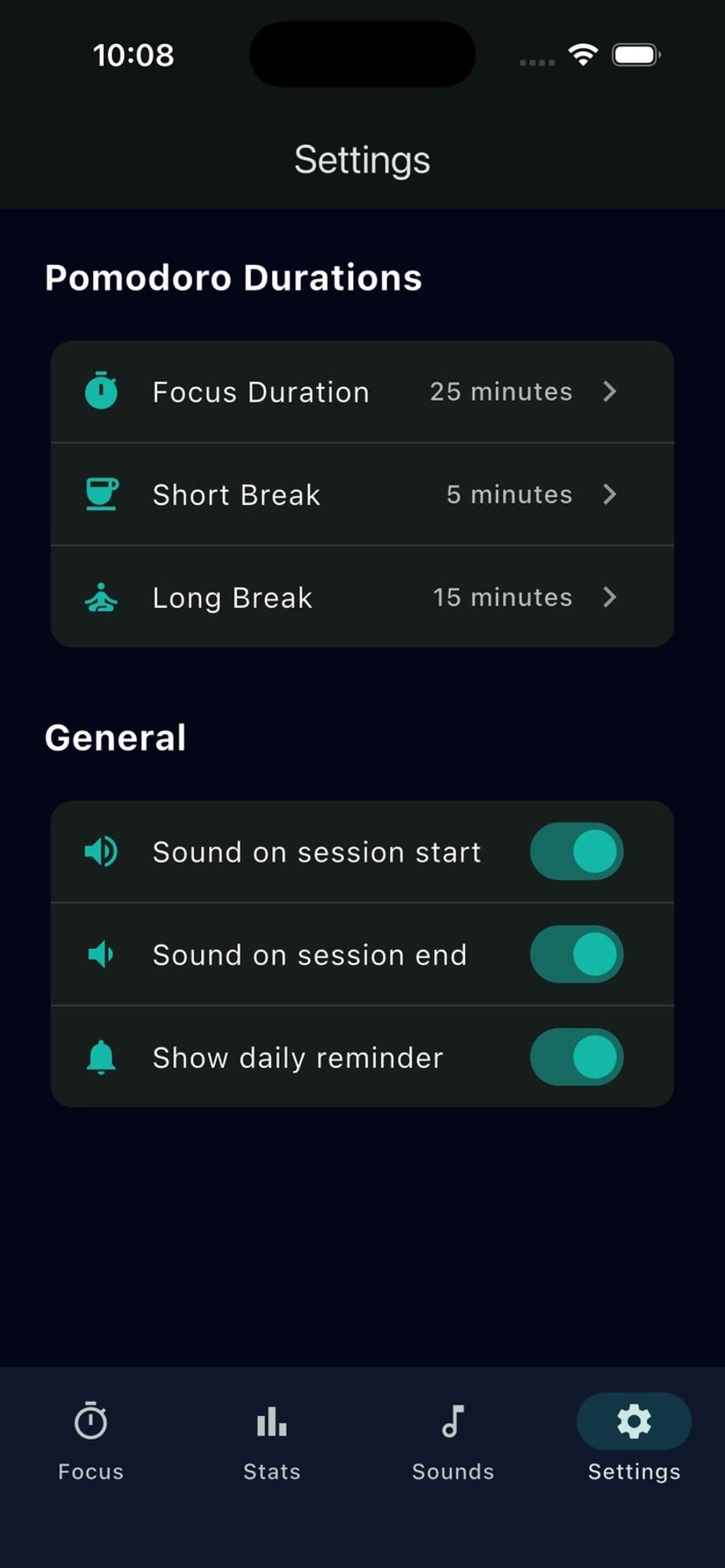Expand Long Break settings using the arrow
The height and width of the screenshot is (1568, 725).
click(610, 598)
